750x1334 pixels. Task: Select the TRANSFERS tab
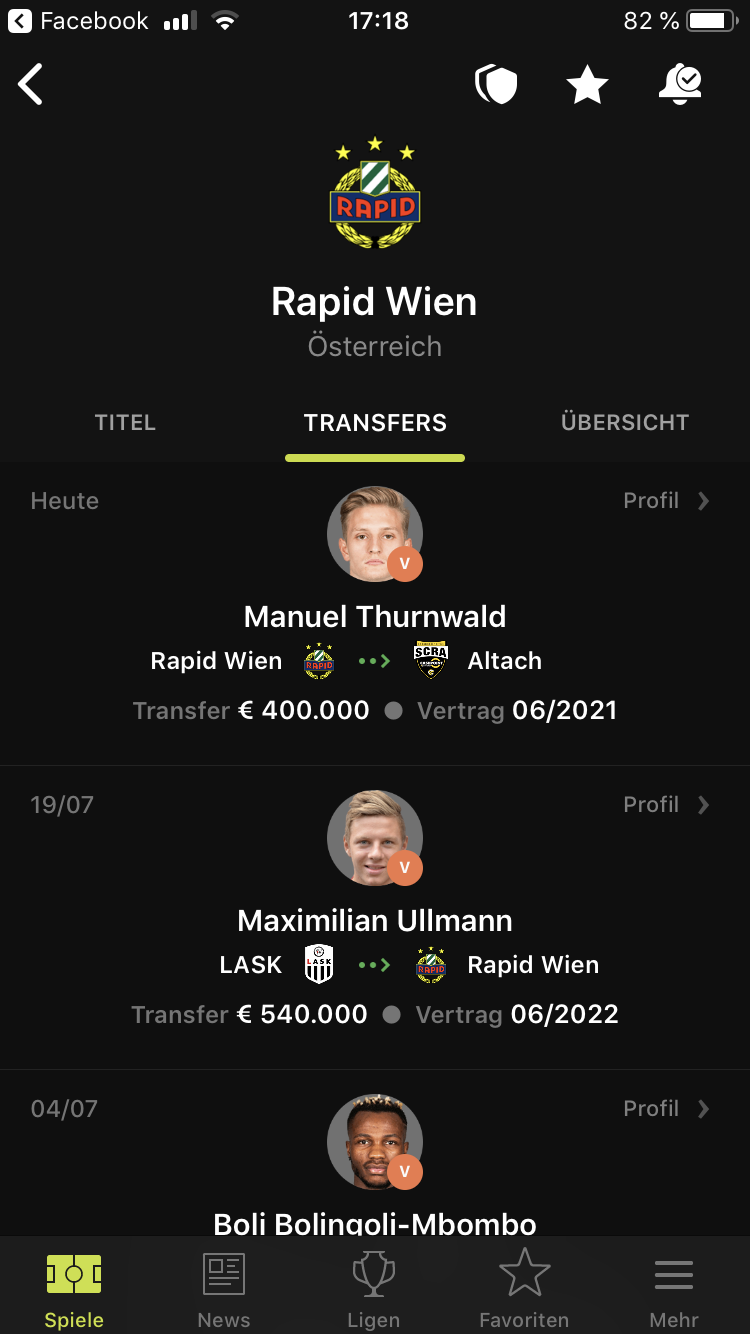click(375, 422)
